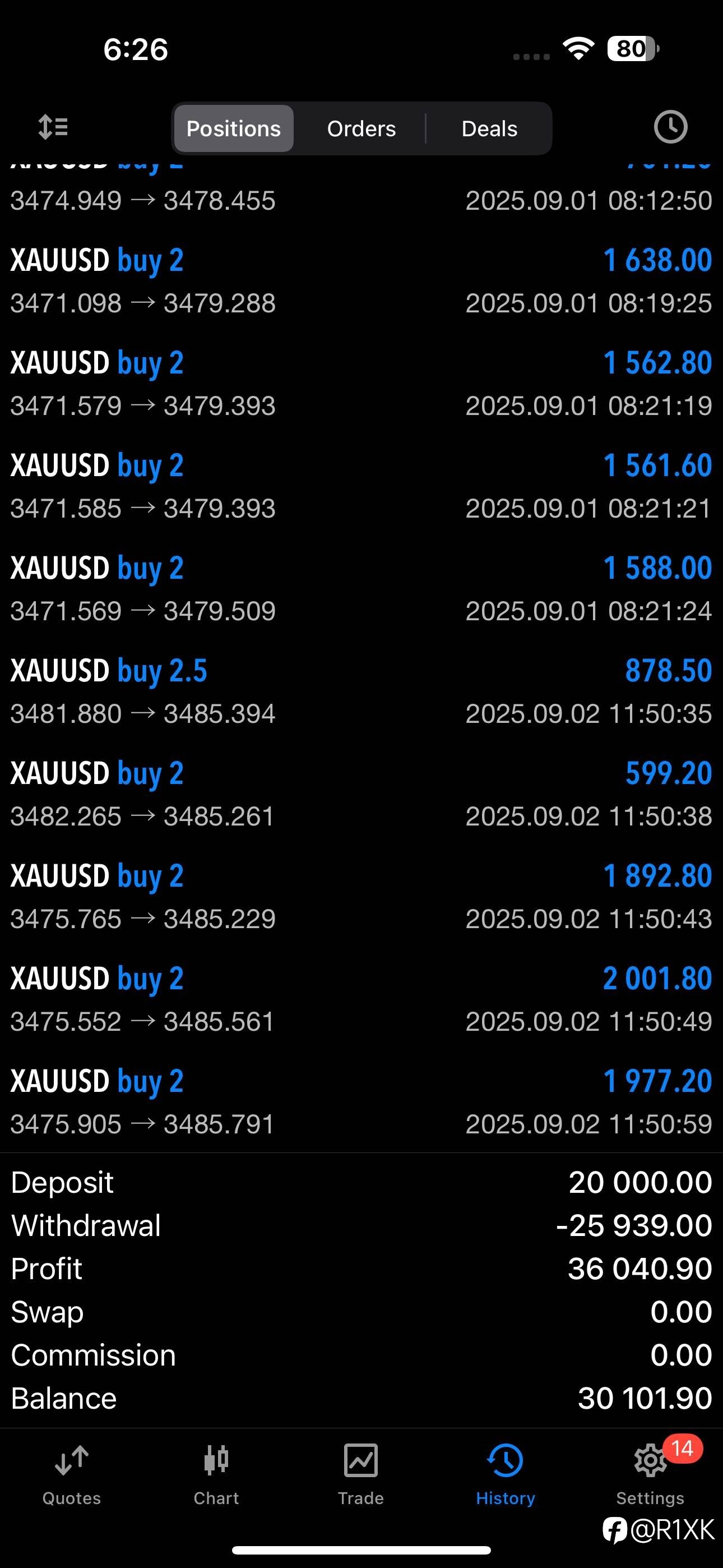723x1568 pixels.
Task: Switch to the Orders segment
Action: (x=361, y=128)
